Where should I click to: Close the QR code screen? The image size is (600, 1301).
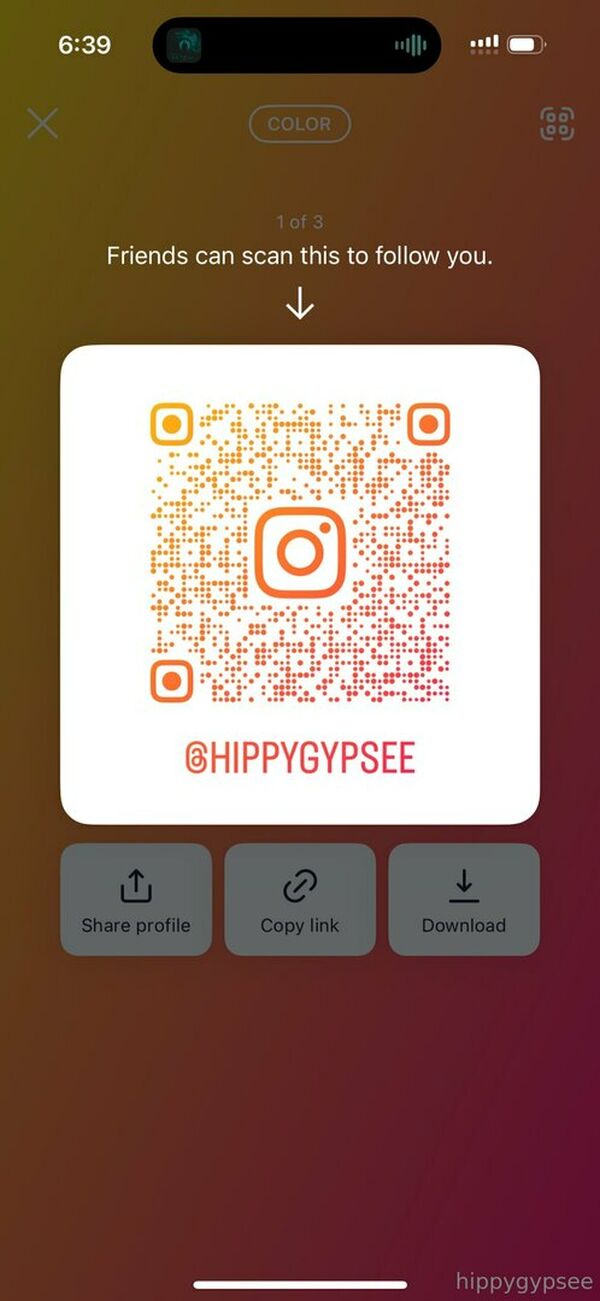tap(42, 123)
